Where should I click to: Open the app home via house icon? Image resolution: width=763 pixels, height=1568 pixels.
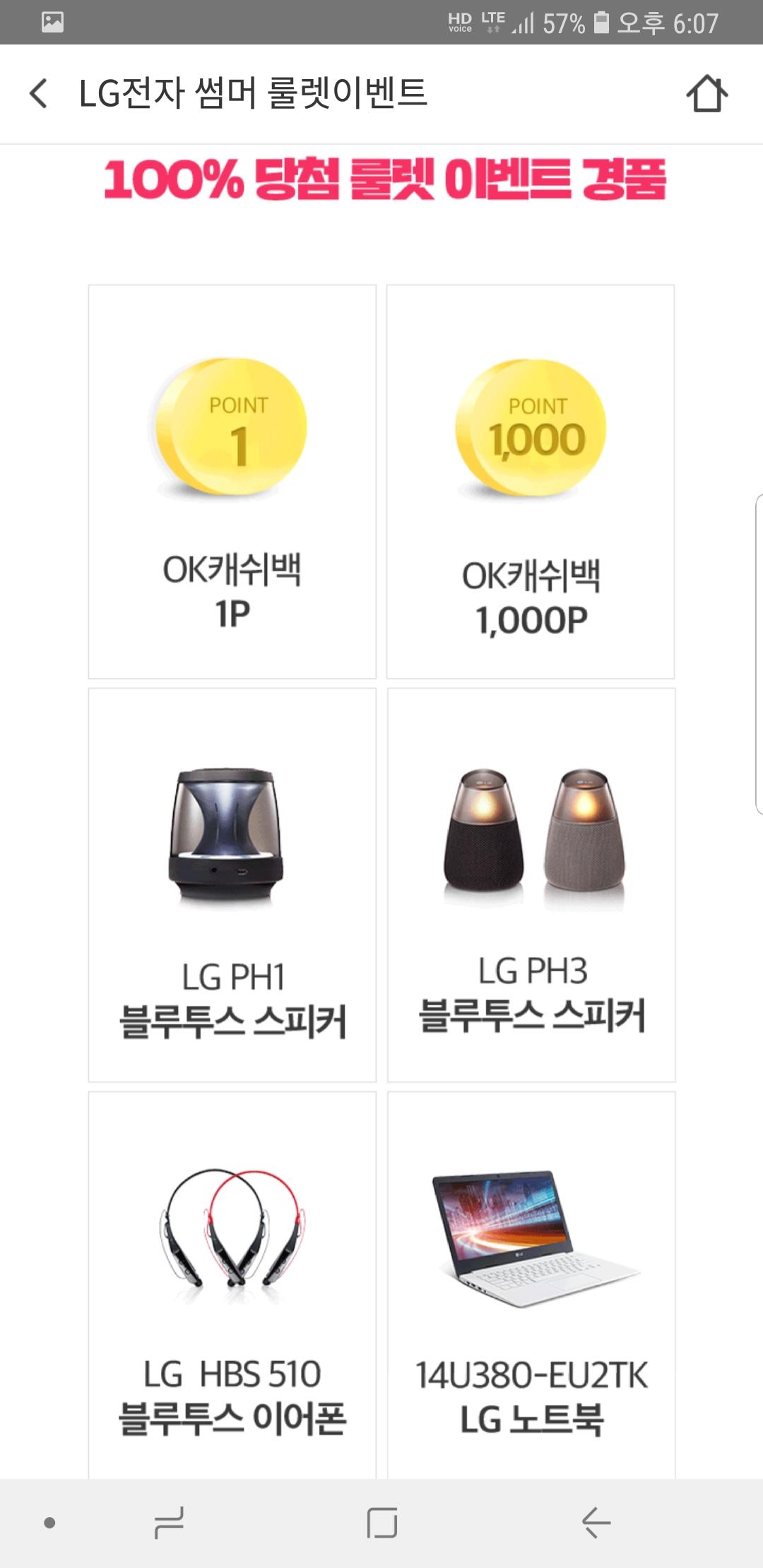(x=706, y=94)
